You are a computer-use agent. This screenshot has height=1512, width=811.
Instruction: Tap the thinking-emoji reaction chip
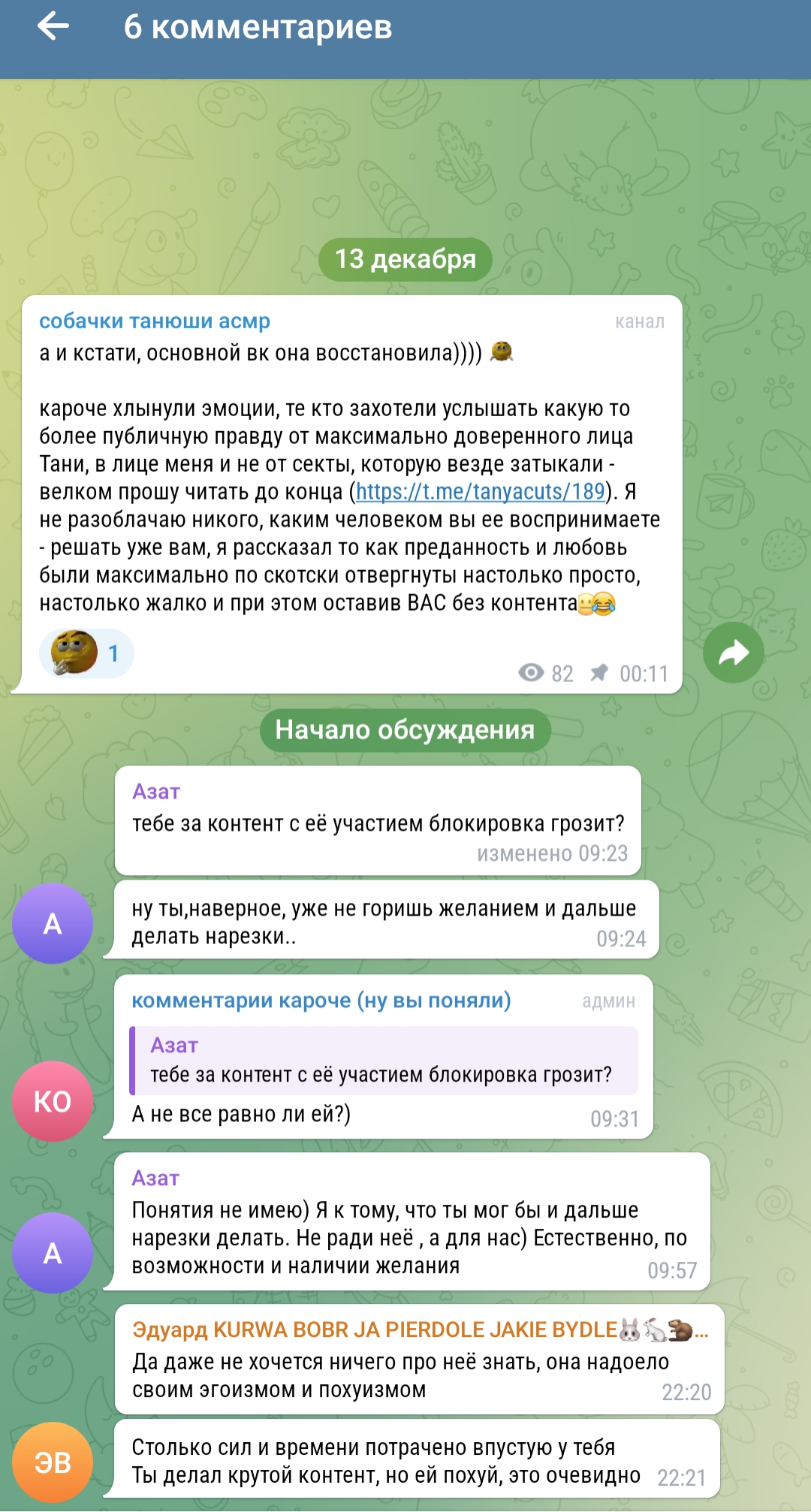[x=86, y=653]
